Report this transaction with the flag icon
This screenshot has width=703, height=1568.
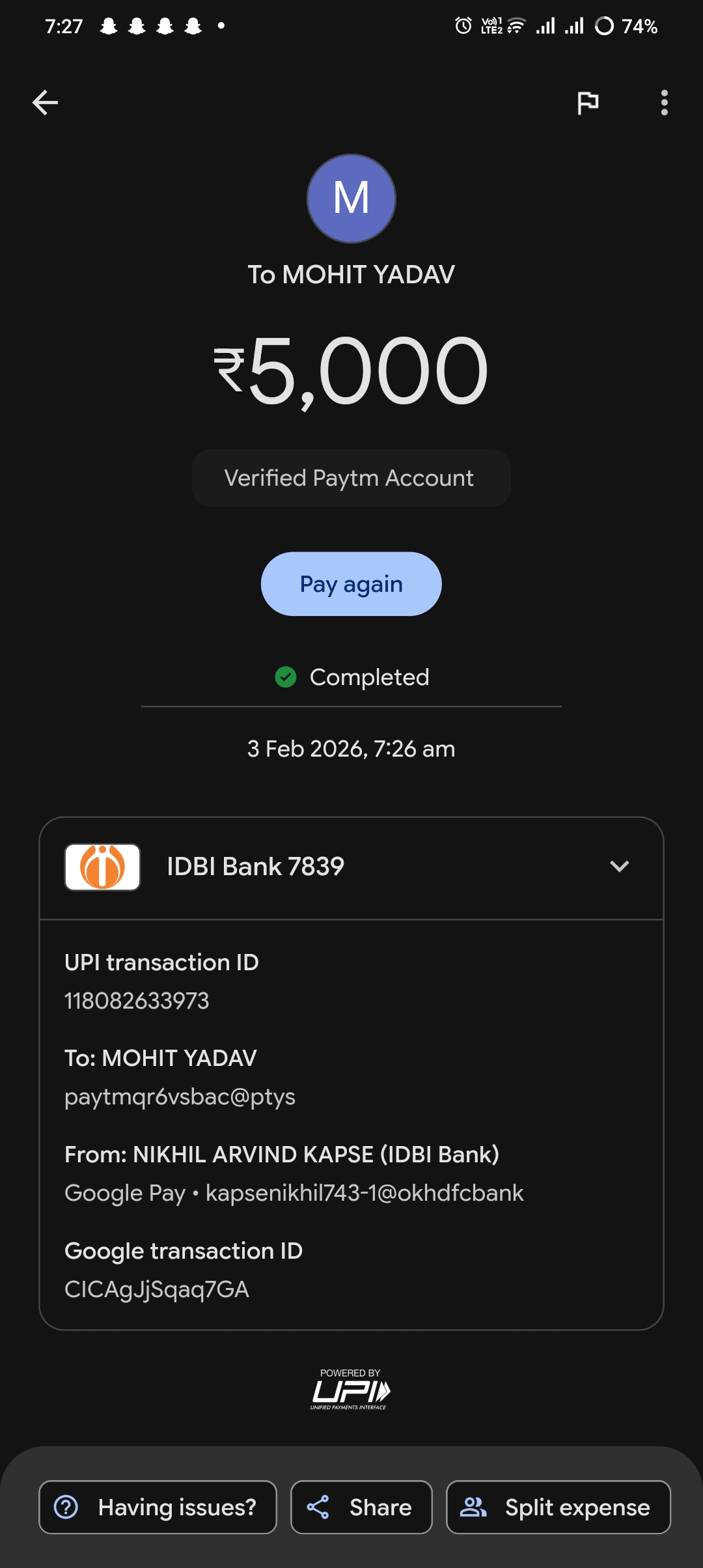588,102
